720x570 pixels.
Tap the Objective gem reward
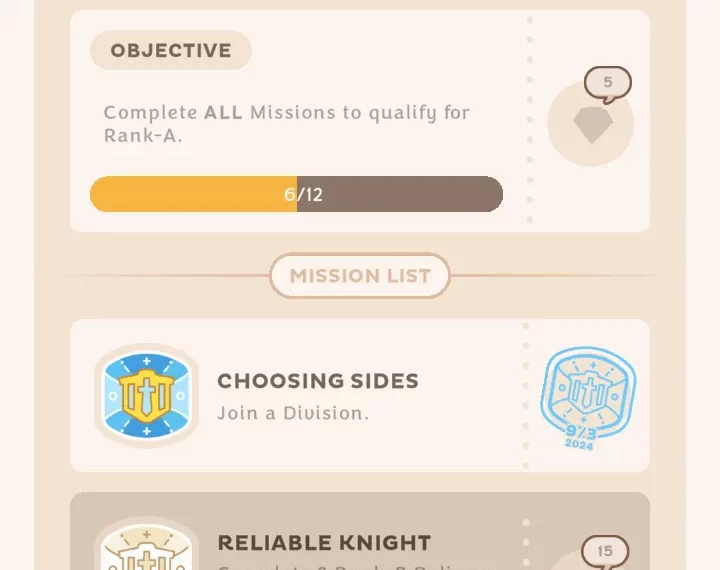click(591, 124)
